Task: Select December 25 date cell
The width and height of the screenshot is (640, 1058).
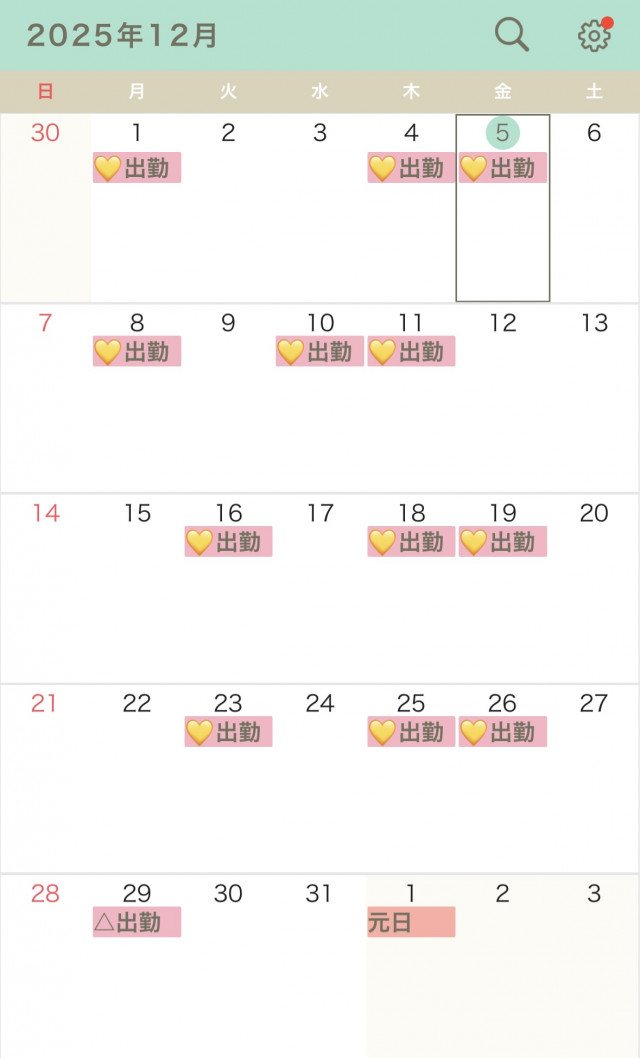Action: pyautogui.click(x=411, y=780)
